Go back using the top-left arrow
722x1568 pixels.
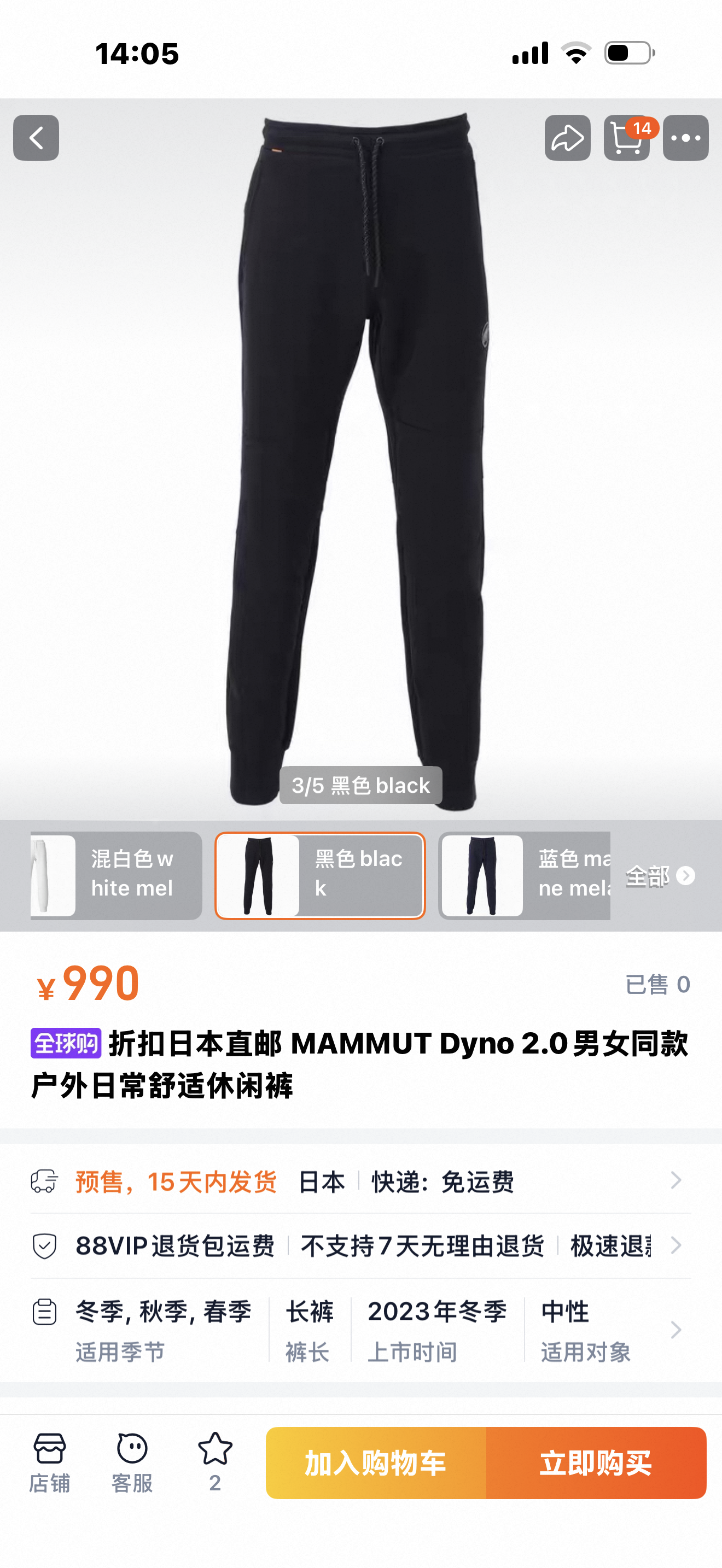(x=36, y=138)
